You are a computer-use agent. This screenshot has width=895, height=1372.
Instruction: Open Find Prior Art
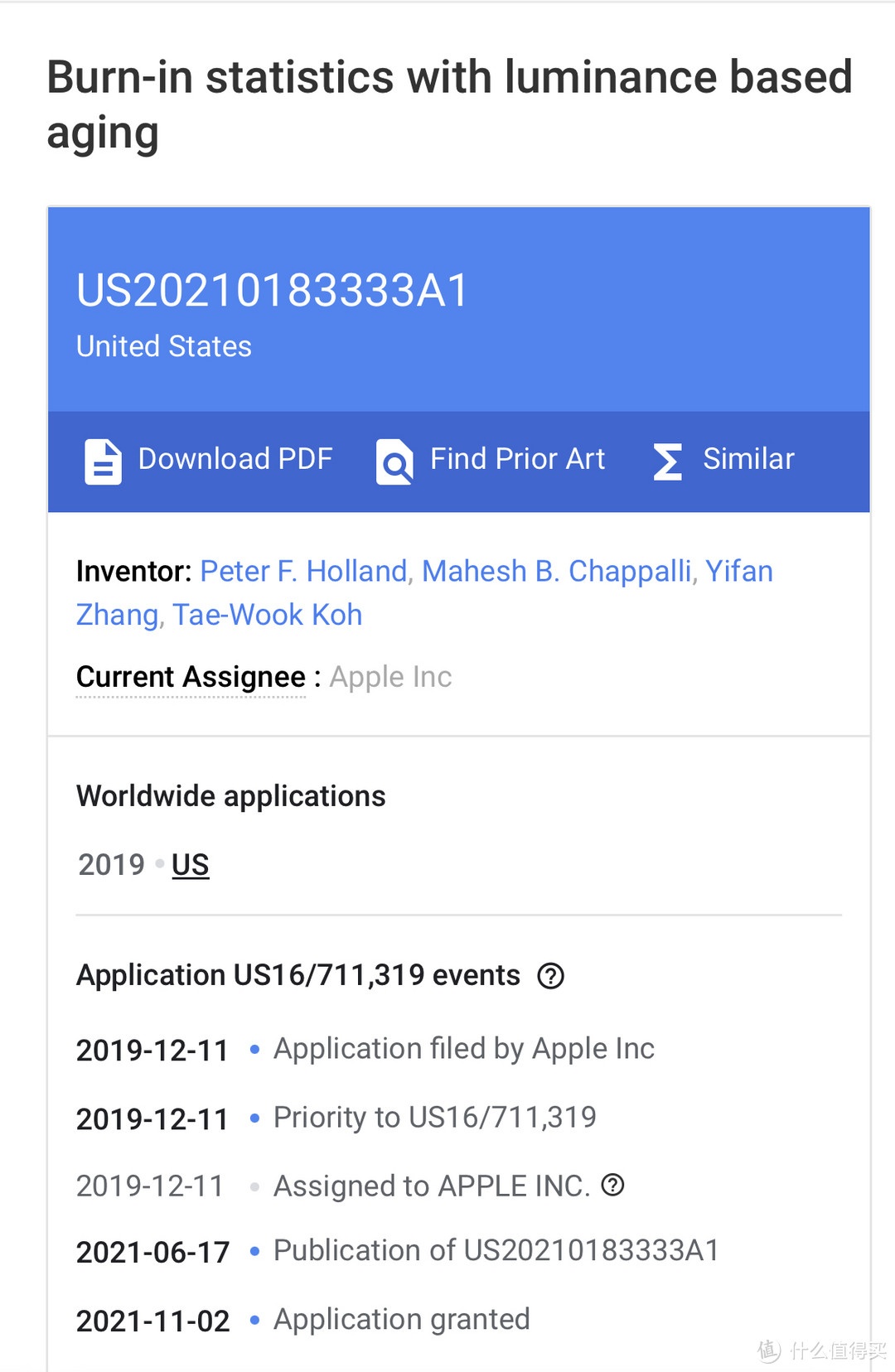click(x=491, y=460)
